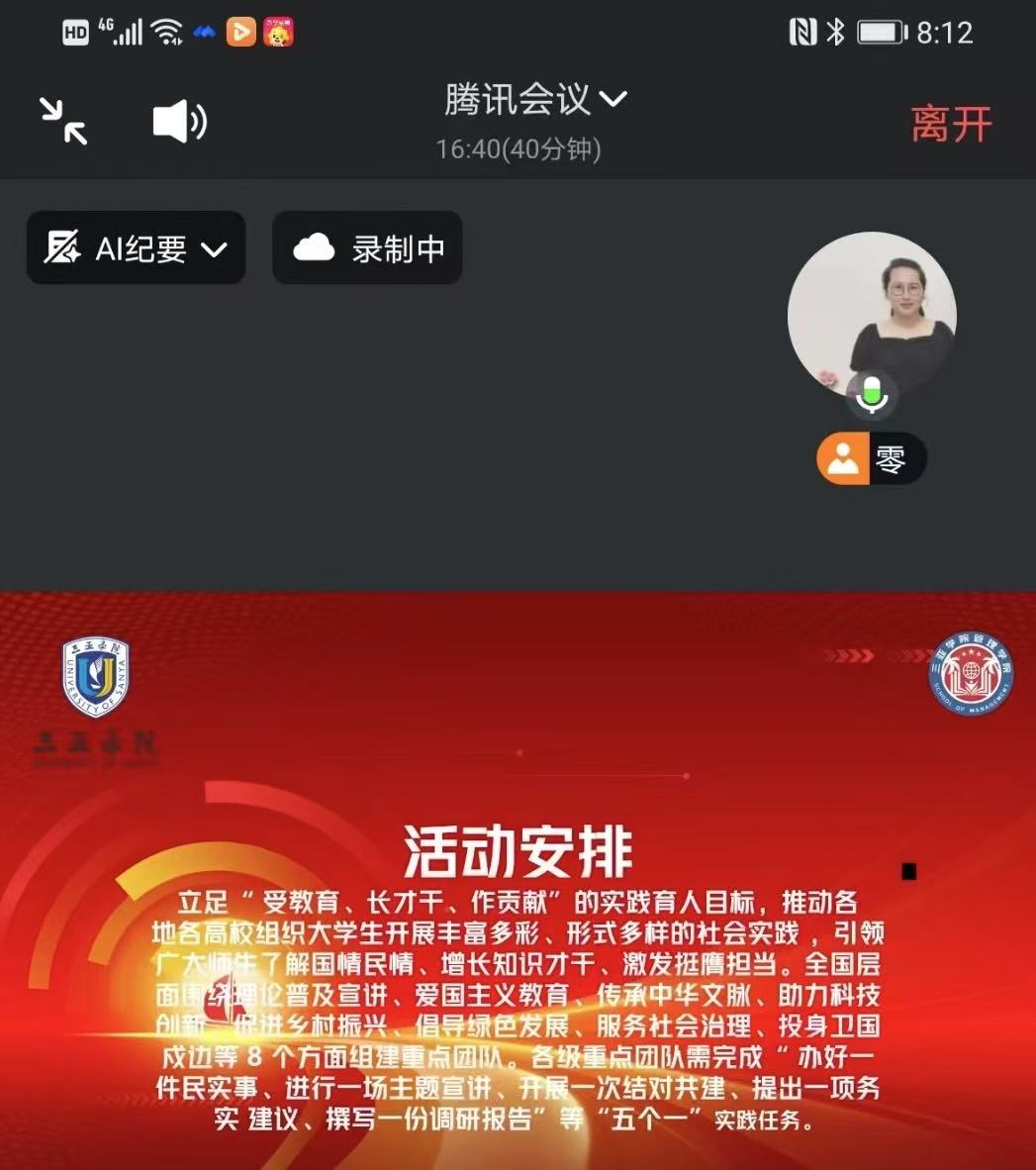Open the speaker 零 video thumbnail
The width and height of the screenshot is (1036, 1170).
tap(871, 317)
